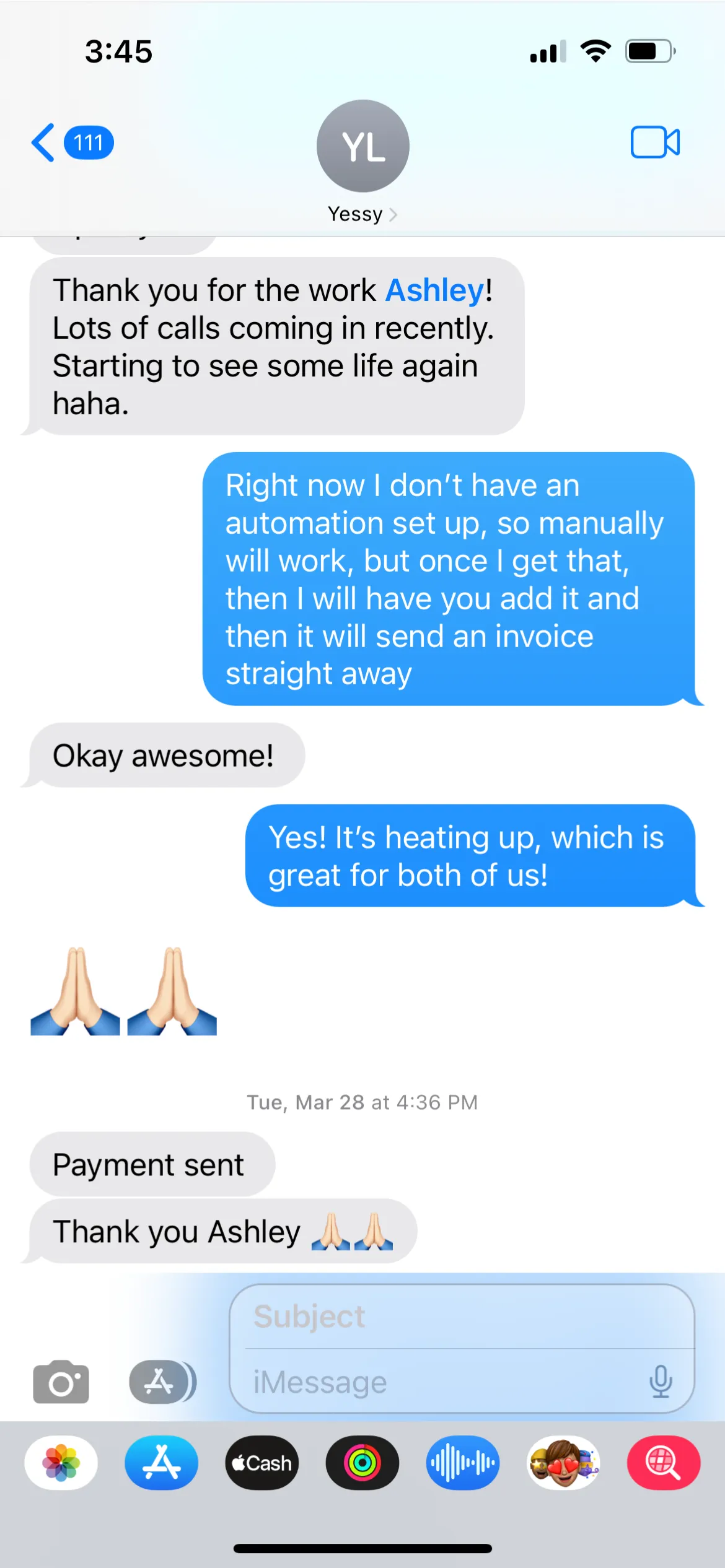This screenshot has width=725, height=1568.
Task: Tap the blue Ashley mention link
Action: click(x=434, y=290)
